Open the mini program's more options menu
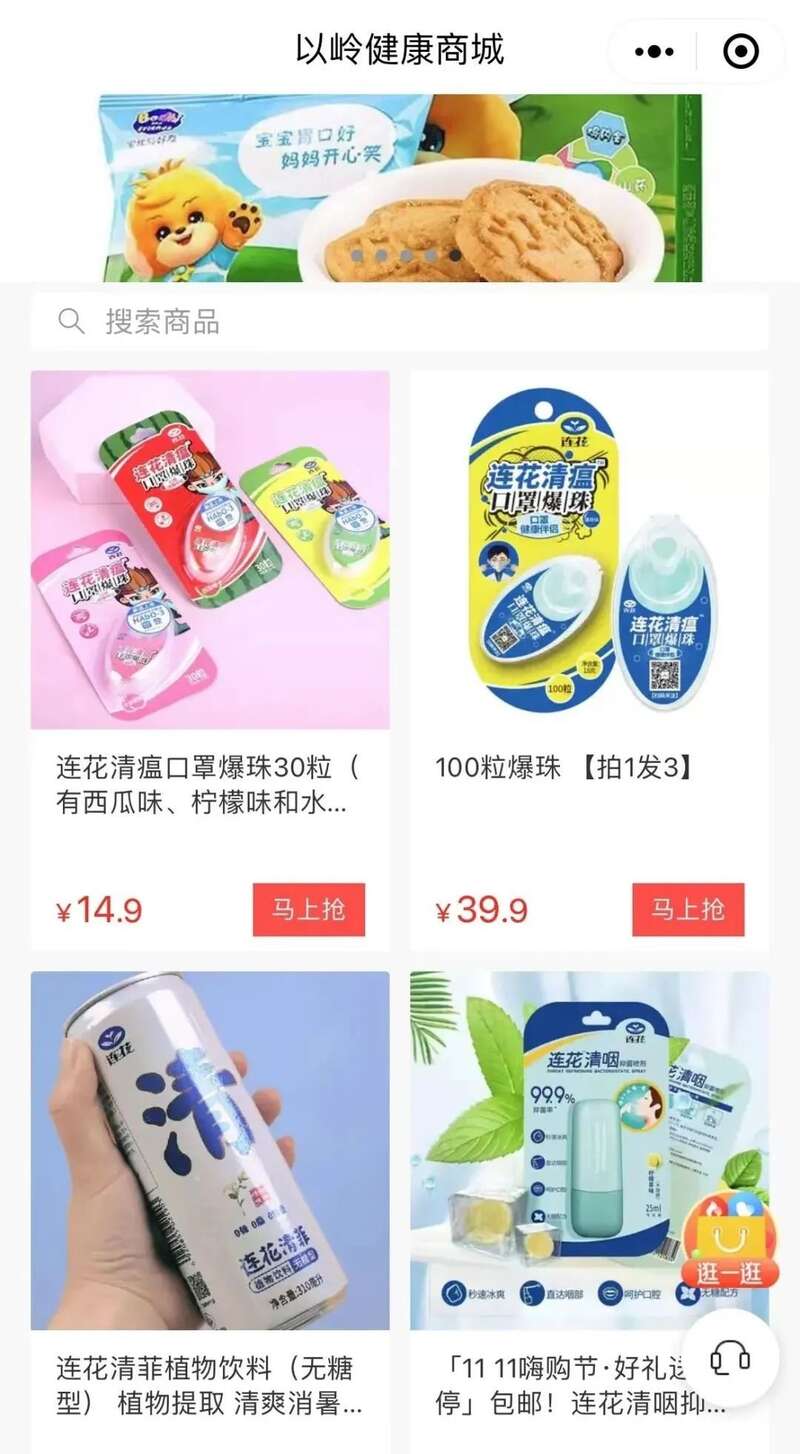 coord(654,51)
